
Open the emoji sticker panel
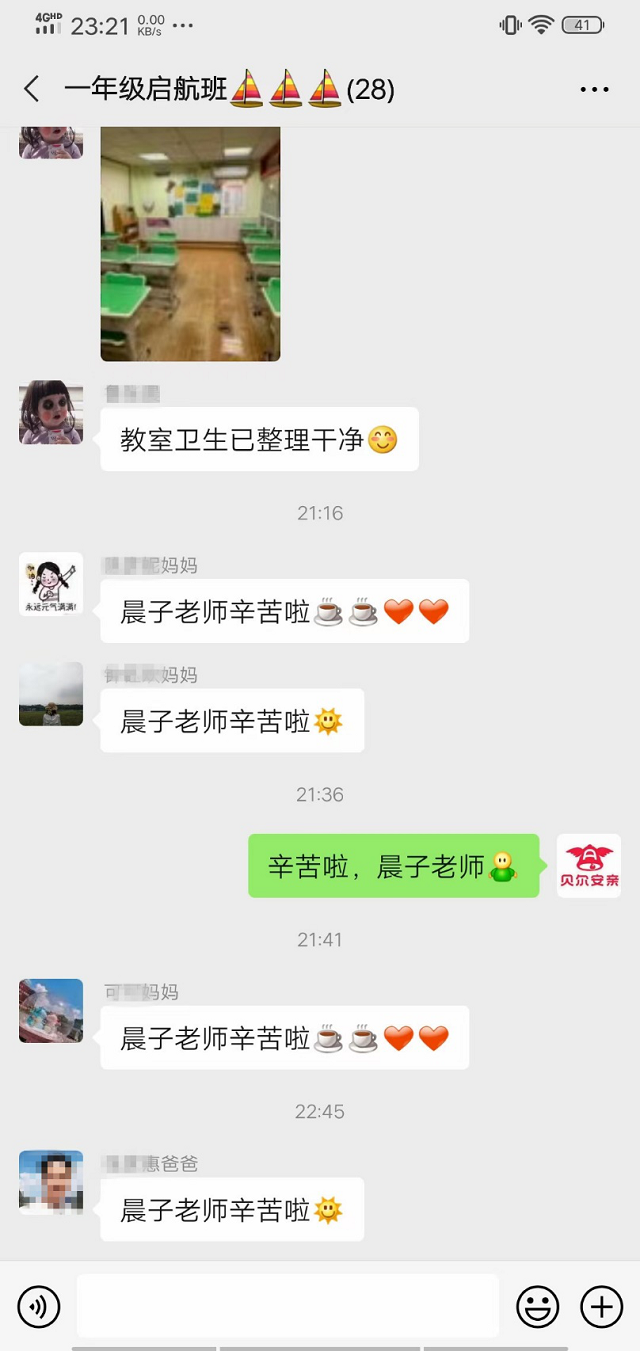(x=537, y=1306)
